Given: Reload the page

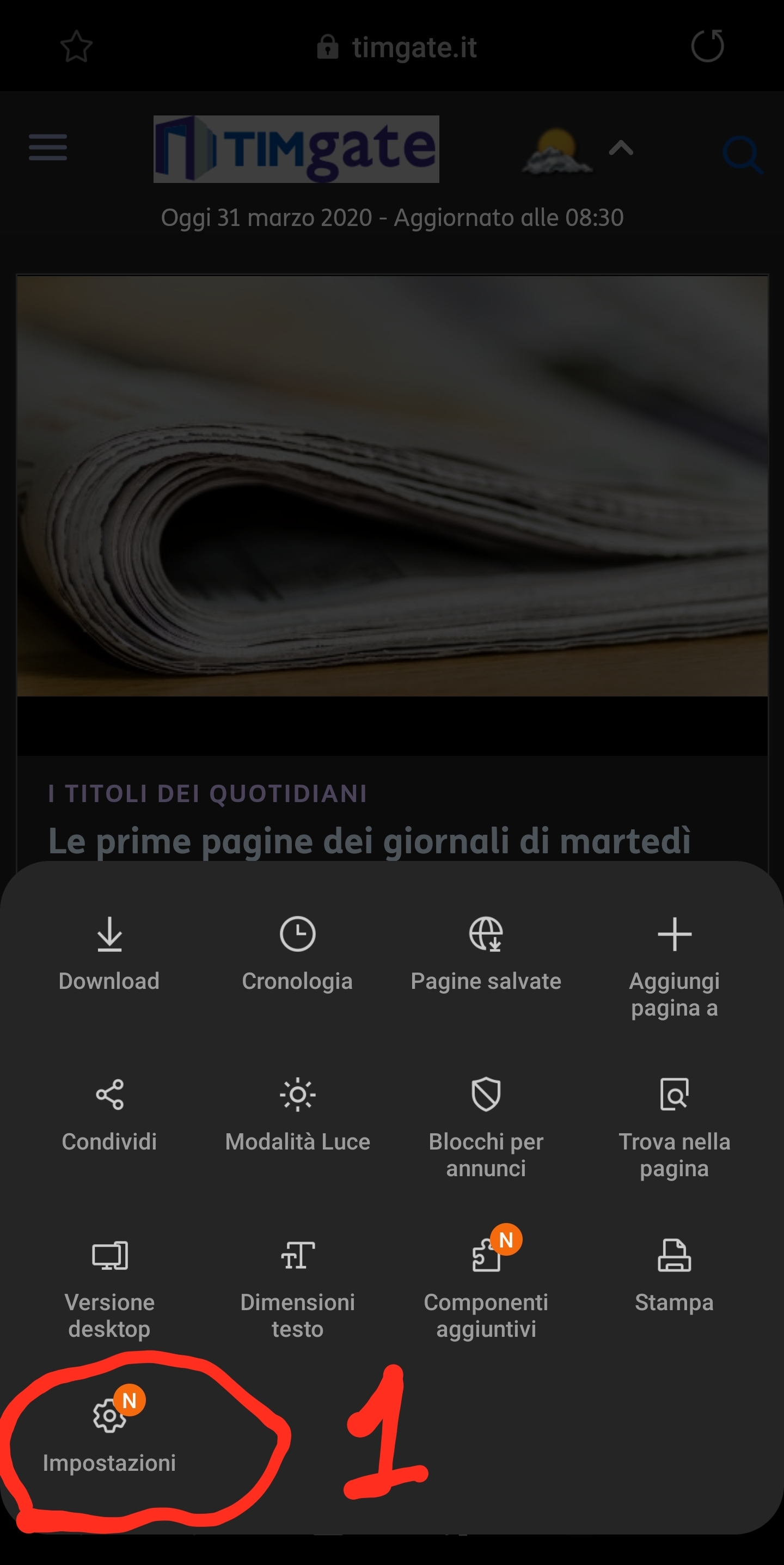Looking at the screenshot, I should pos(707,46).
